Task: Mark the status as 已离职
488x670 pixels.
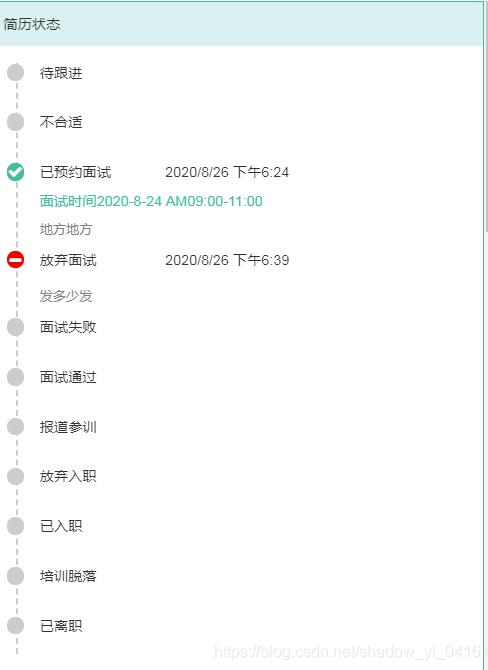Action: 61,626
